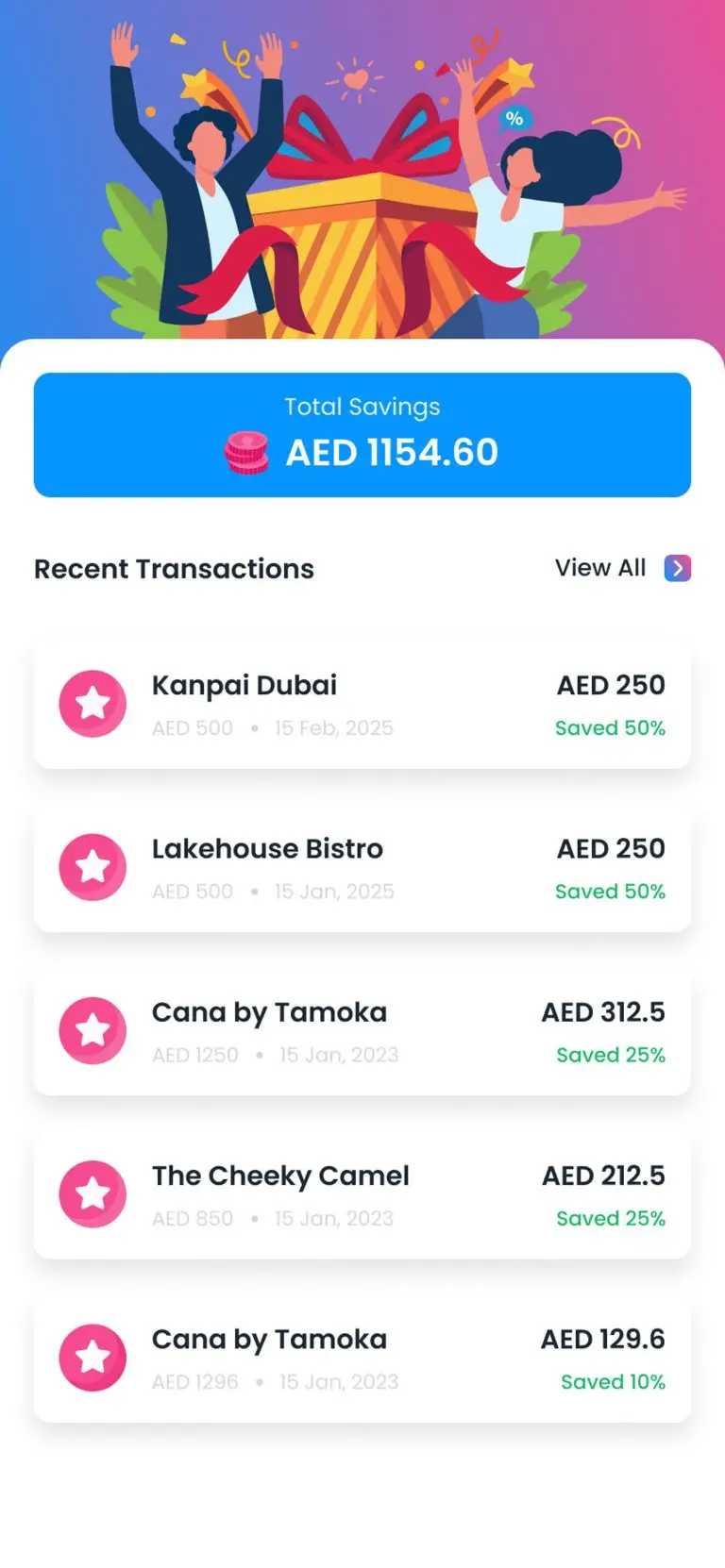Screen dimensions: 725x1568
Task: Click the percentage badge near the celebrating woman
Action: click(x=514, y=119)
